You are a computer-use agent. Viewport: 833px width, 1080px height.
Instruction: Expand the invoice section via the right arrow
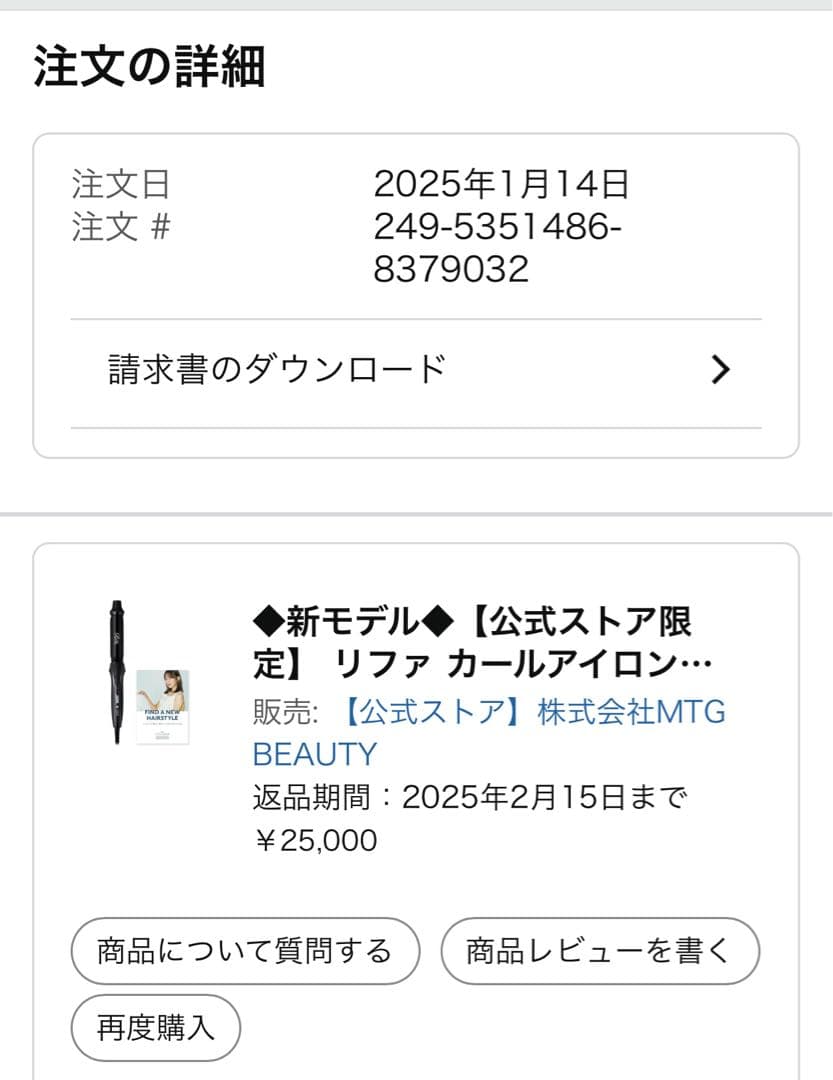[x=718, y=369]
